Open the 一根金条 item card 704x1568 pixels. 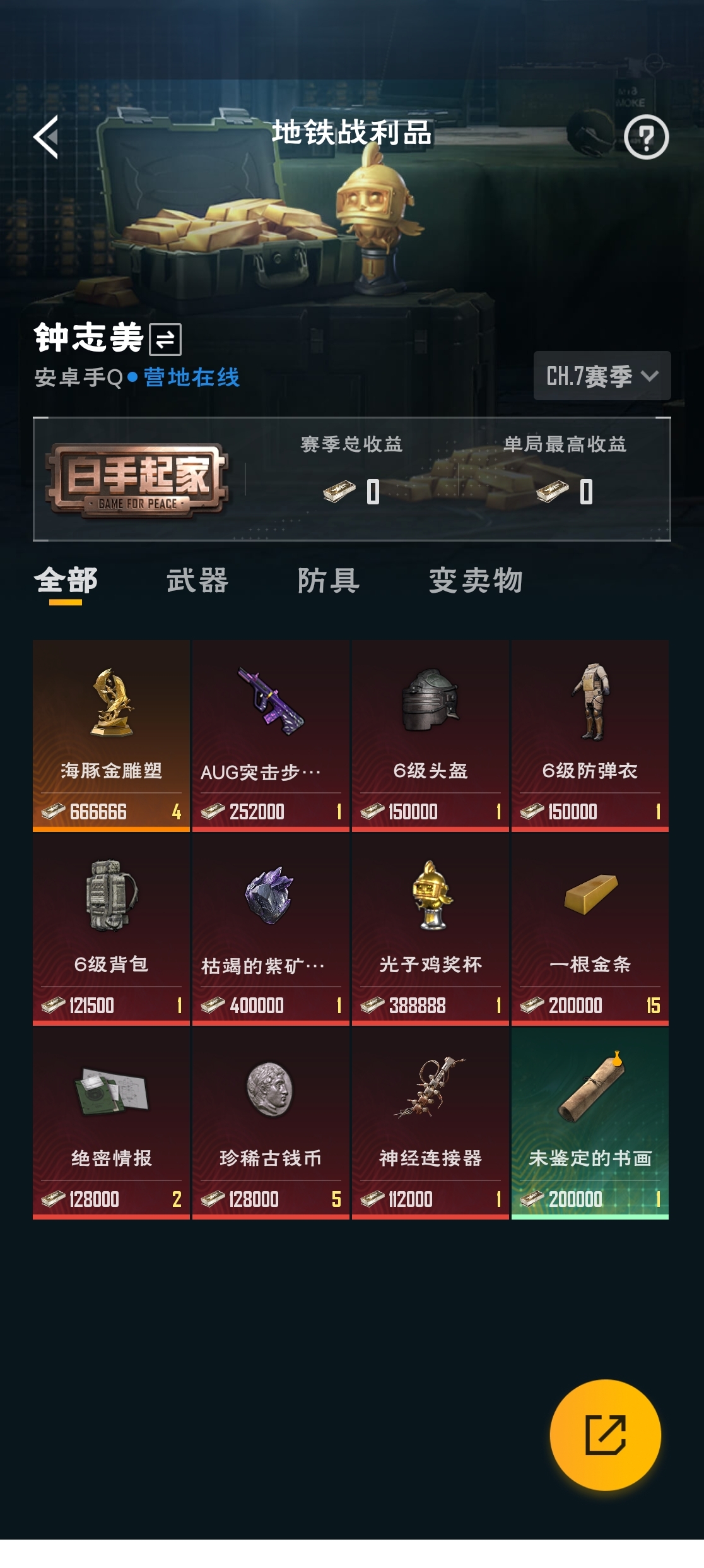pos(590,929)
